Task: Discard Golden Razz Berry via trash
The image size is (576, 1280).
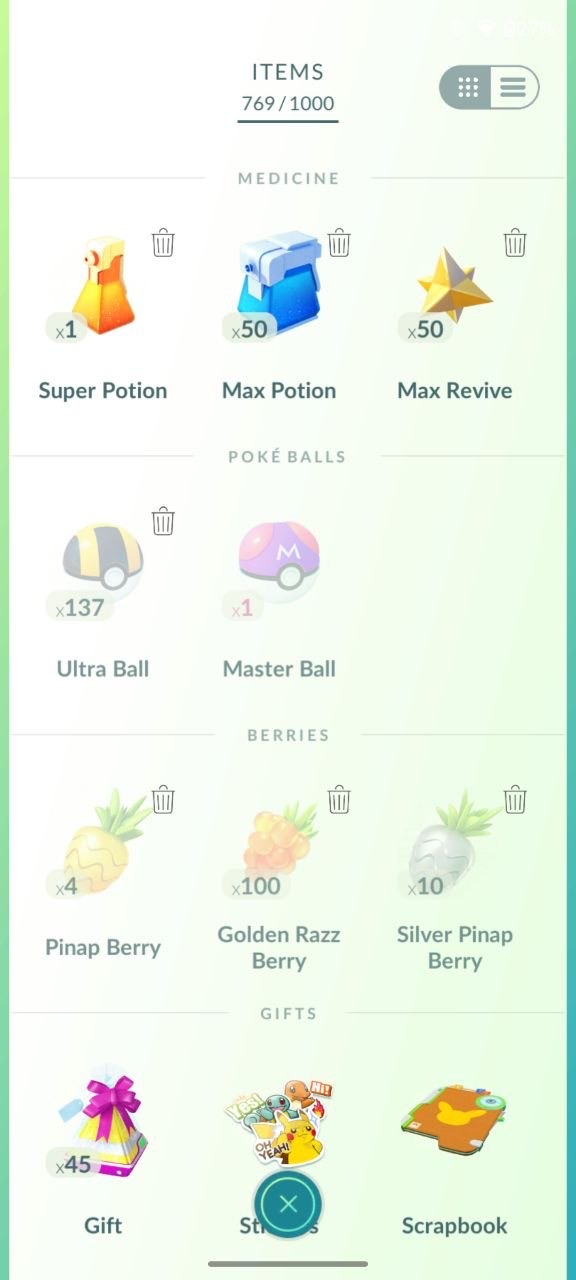Action: [339, 799]
